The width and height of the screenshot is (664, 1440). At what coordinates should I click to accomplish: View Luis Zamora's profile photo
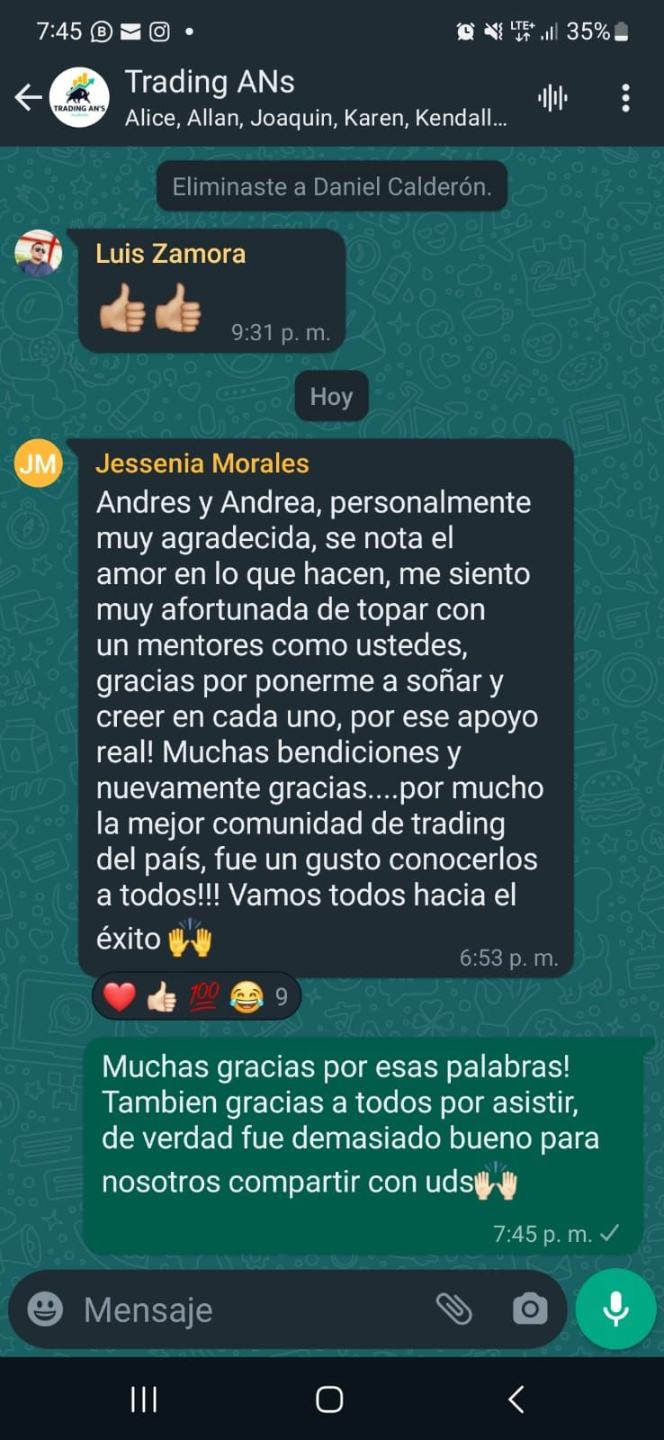pyautogui.click(x=39, y=253)
